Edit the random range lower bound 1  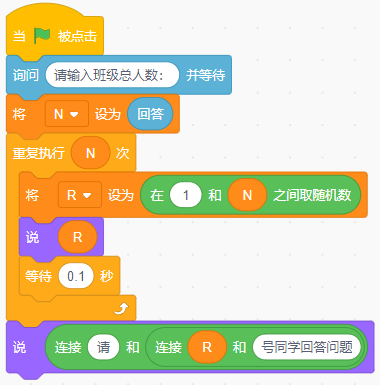(186, 195)
